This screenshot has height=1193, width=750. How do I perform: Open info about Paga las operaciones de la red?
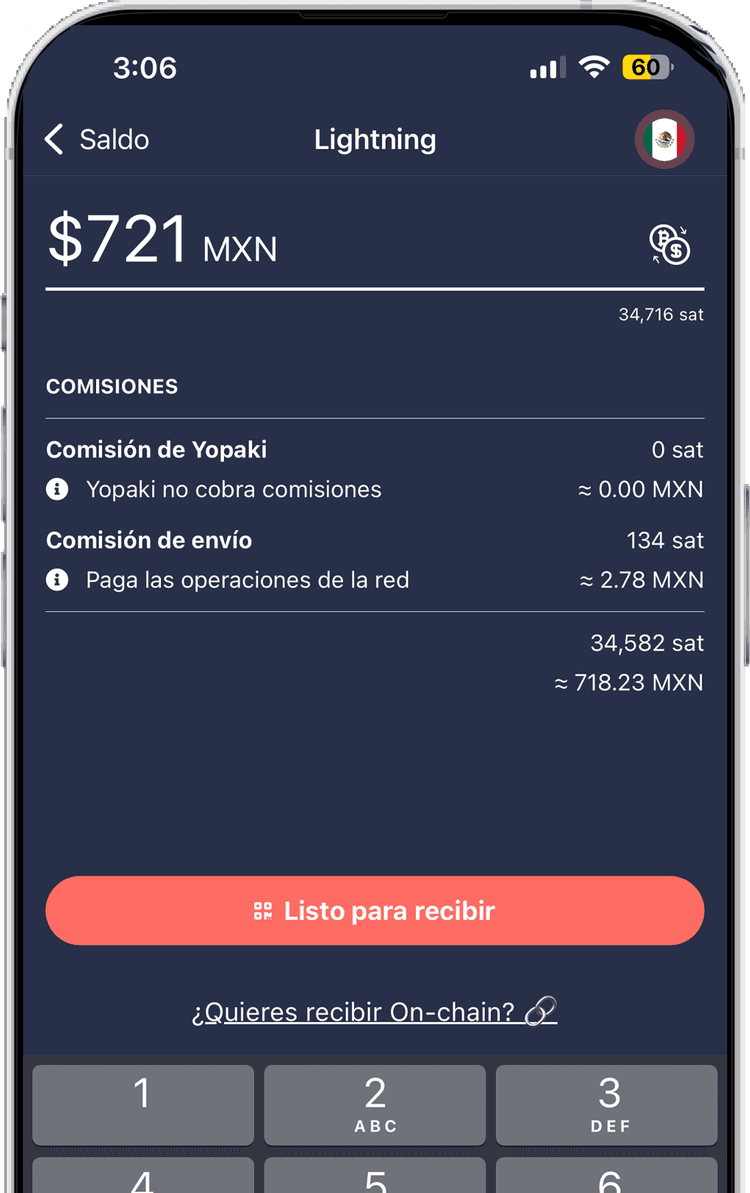[x=58, y=580]
